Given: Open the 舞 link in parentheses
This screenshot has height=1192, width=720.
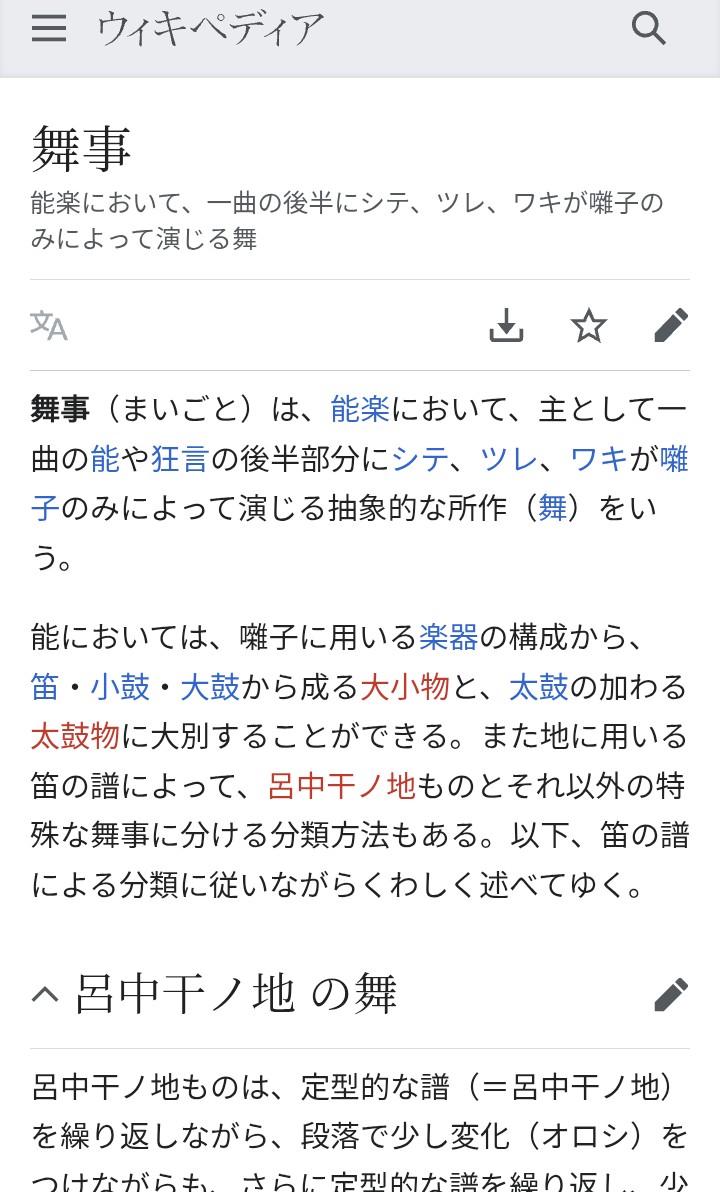Looking at the screenshot, I should [553, 509].
